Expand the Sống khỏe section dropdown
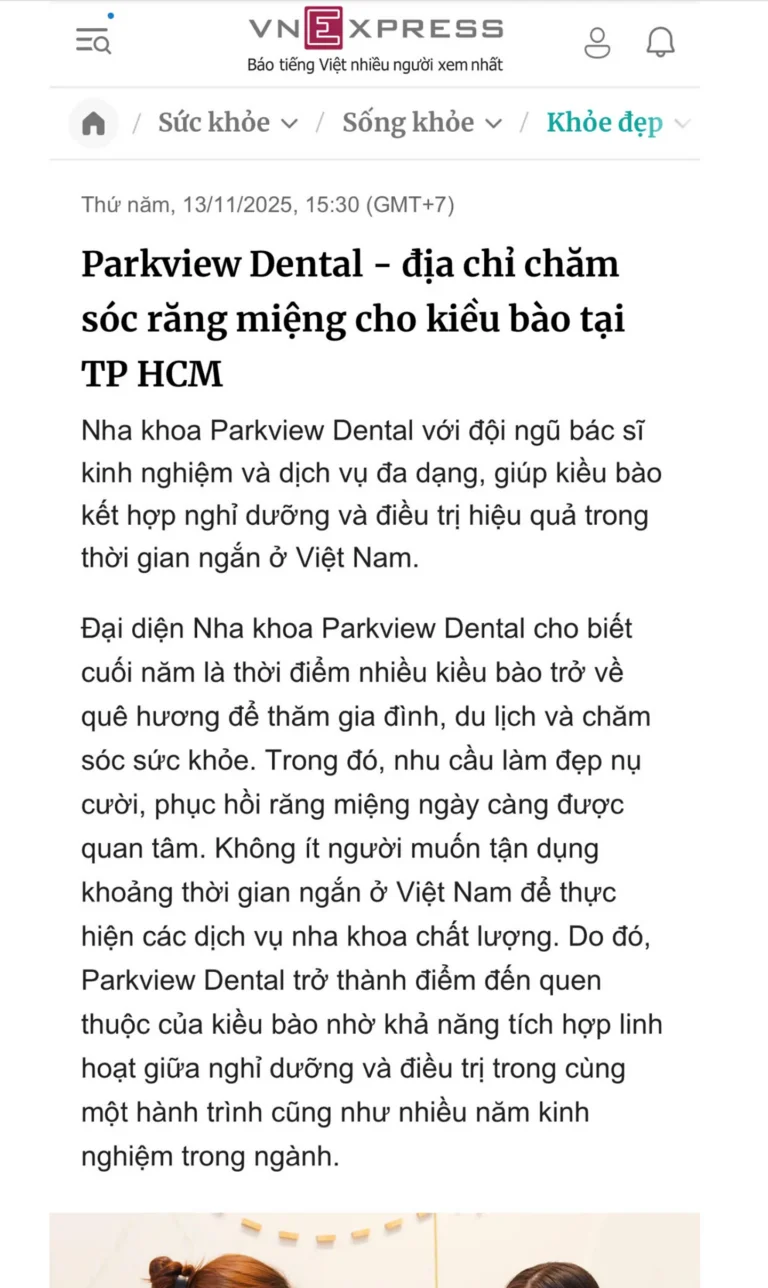Viewport: 768px width, 1288px height. tap(493, 124)
